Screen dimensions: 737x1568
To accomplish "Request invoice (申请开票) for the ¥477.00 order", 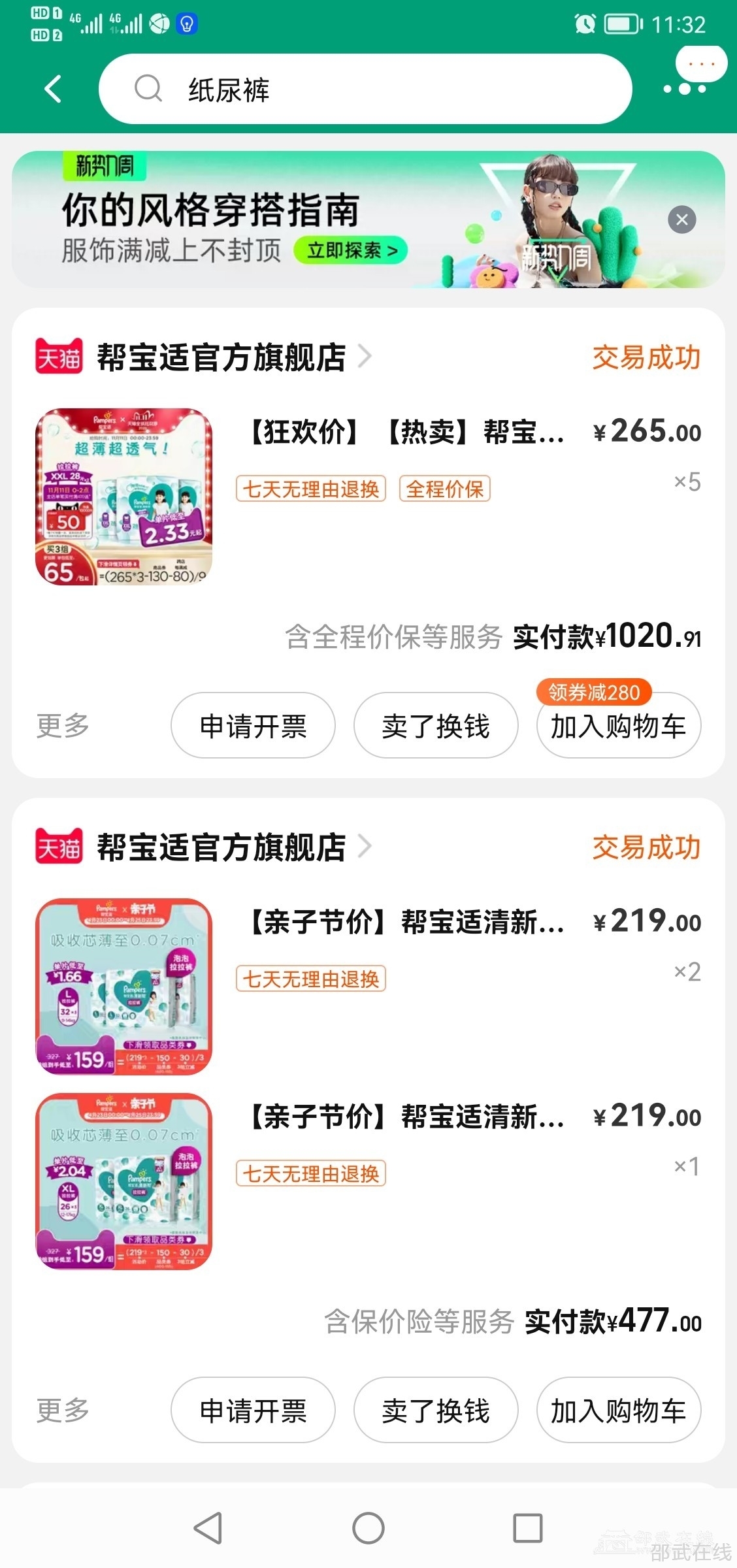I will click(253, 1411).
